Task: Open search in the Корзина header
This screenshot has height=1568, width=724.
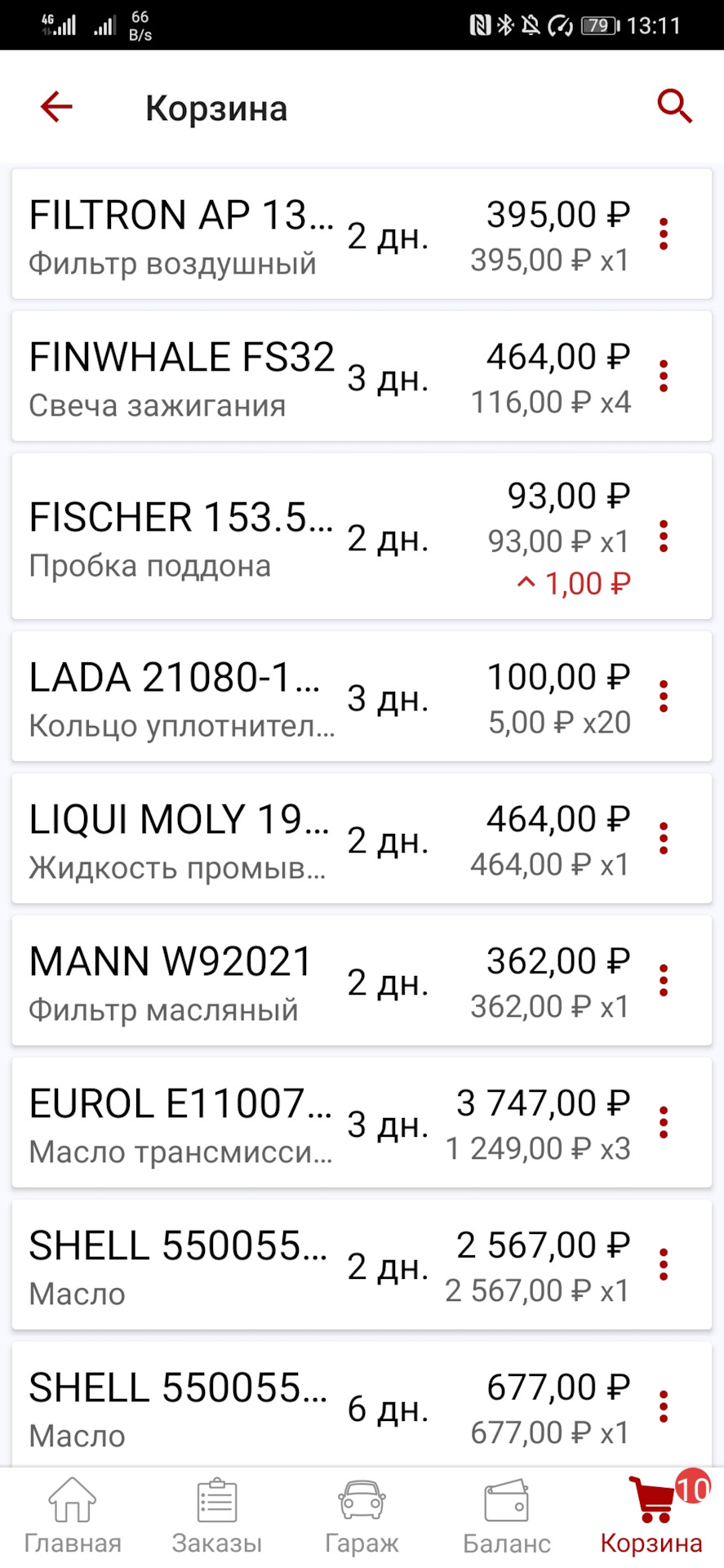Action: [x=674, y=107]
